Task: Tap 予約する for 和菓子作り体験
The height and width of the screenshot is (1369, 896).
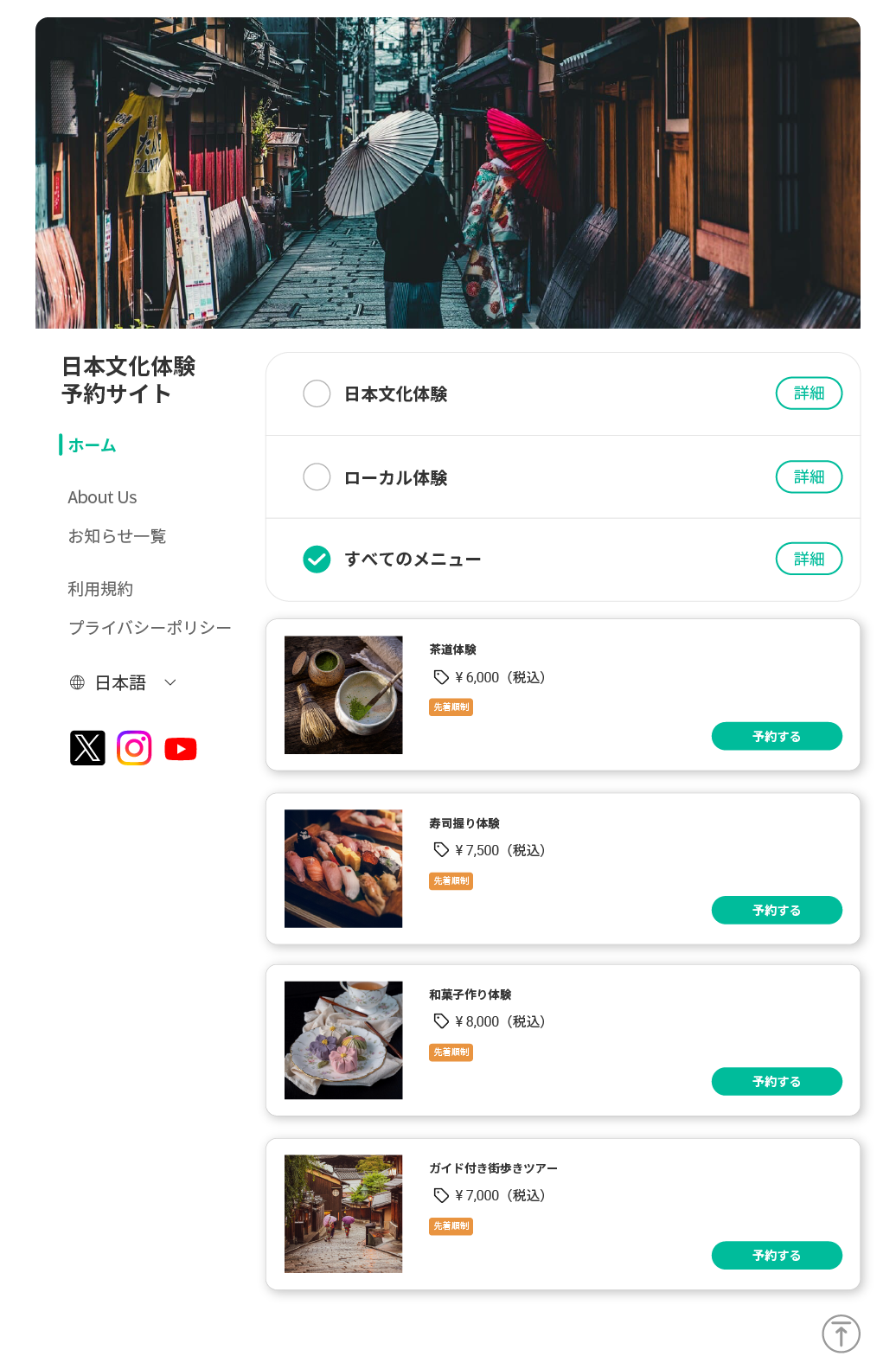Action: pos(777,1081)
